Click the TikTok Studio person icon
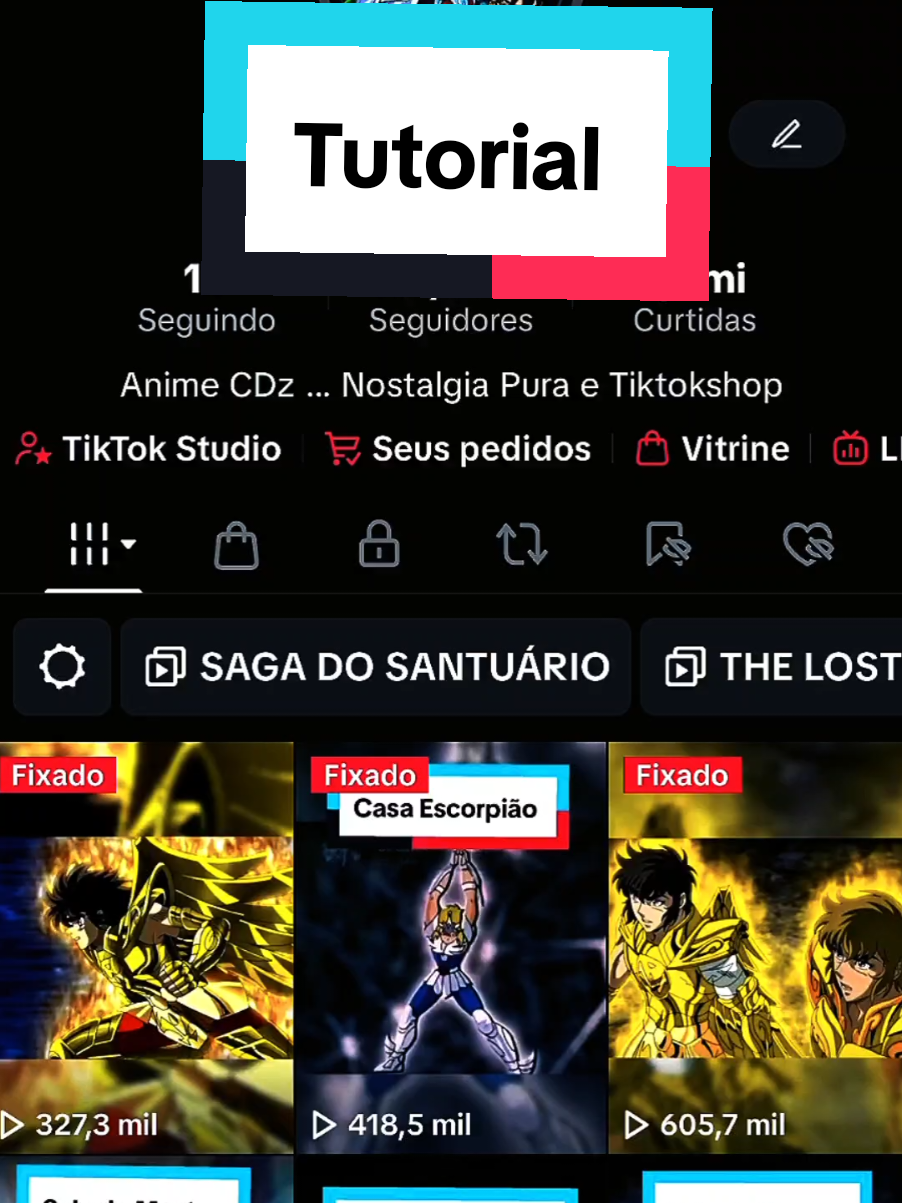The width and height of the screenshot is (902, 1203). tap(32, 449)
